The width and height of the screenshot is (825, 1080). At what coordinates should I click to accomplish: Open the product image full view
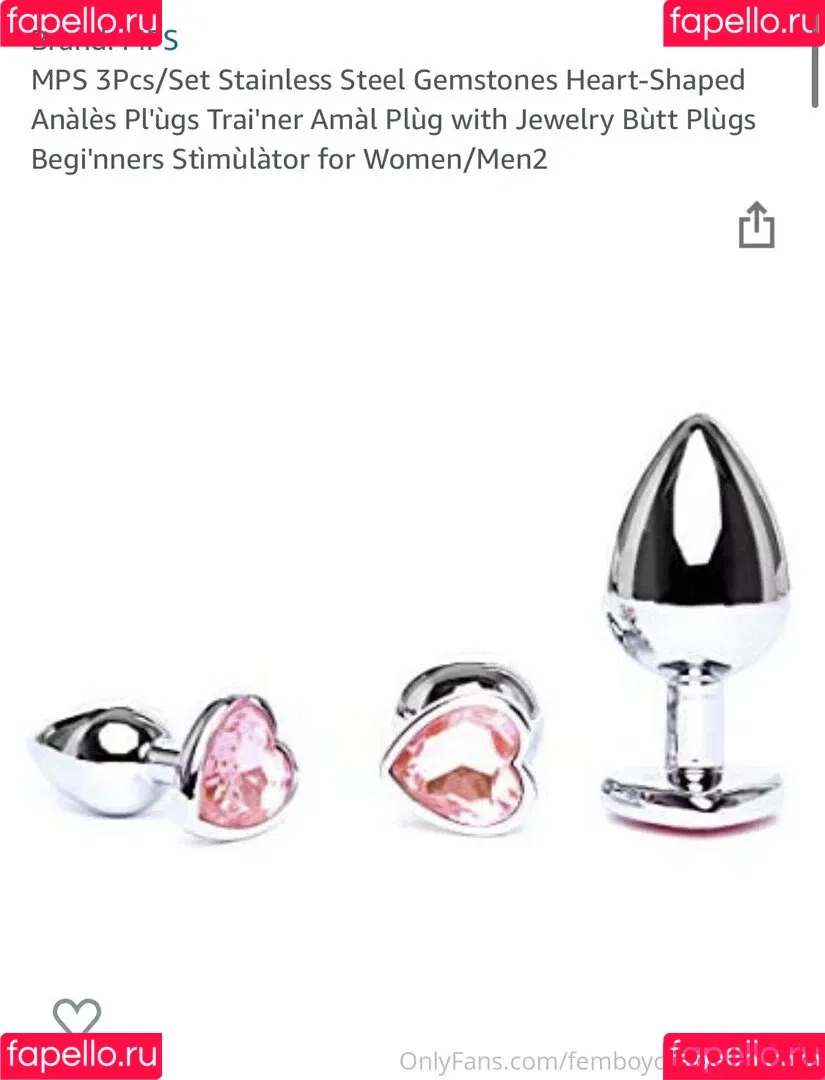[x=412, y=640]
